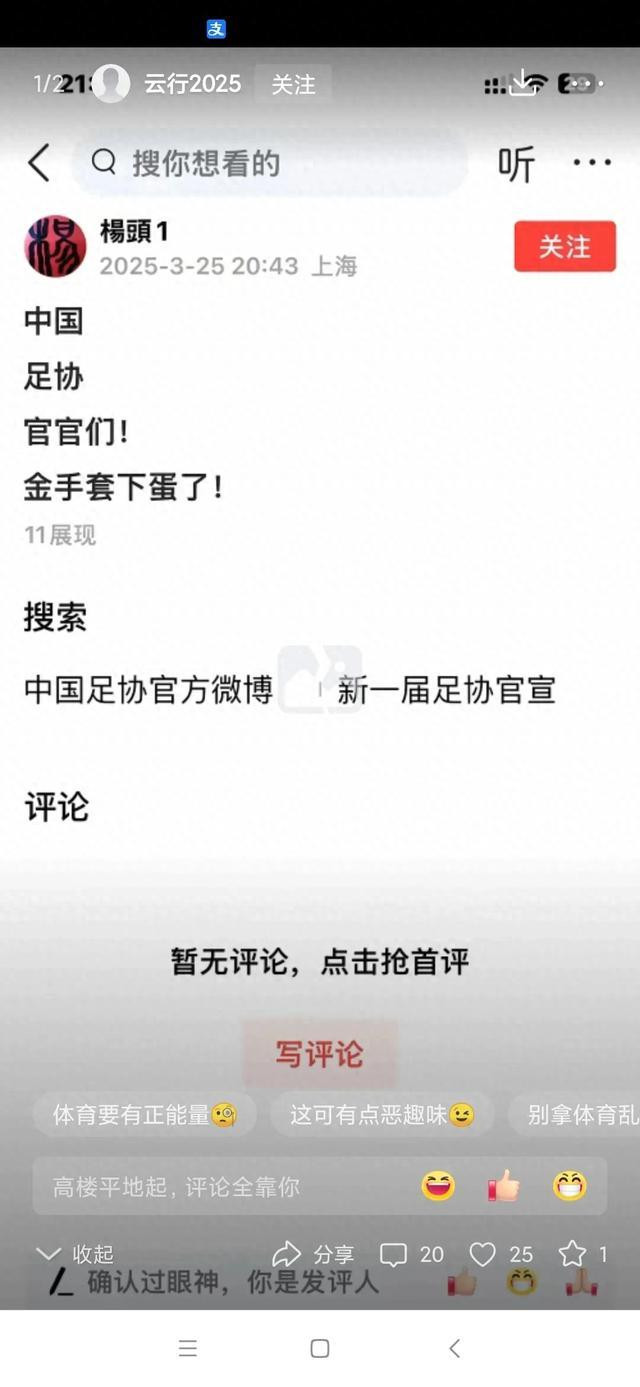
Task: Open 云行2025's profile avatar
Action: click(111, 84)
